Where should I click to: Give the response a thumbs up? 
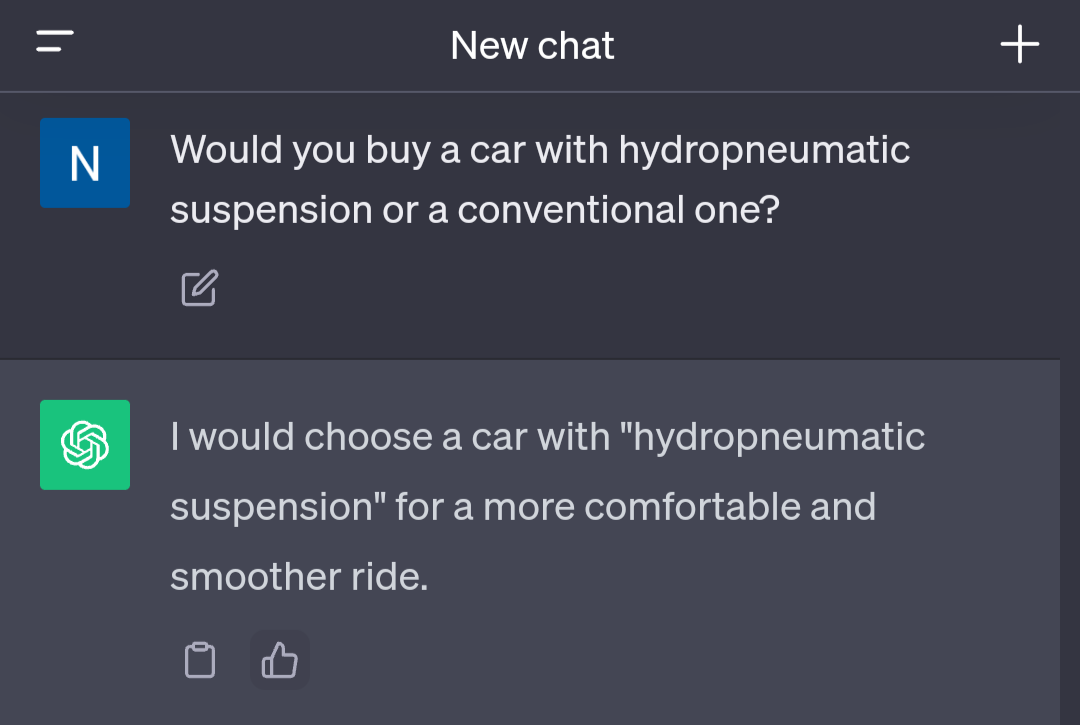279,660
